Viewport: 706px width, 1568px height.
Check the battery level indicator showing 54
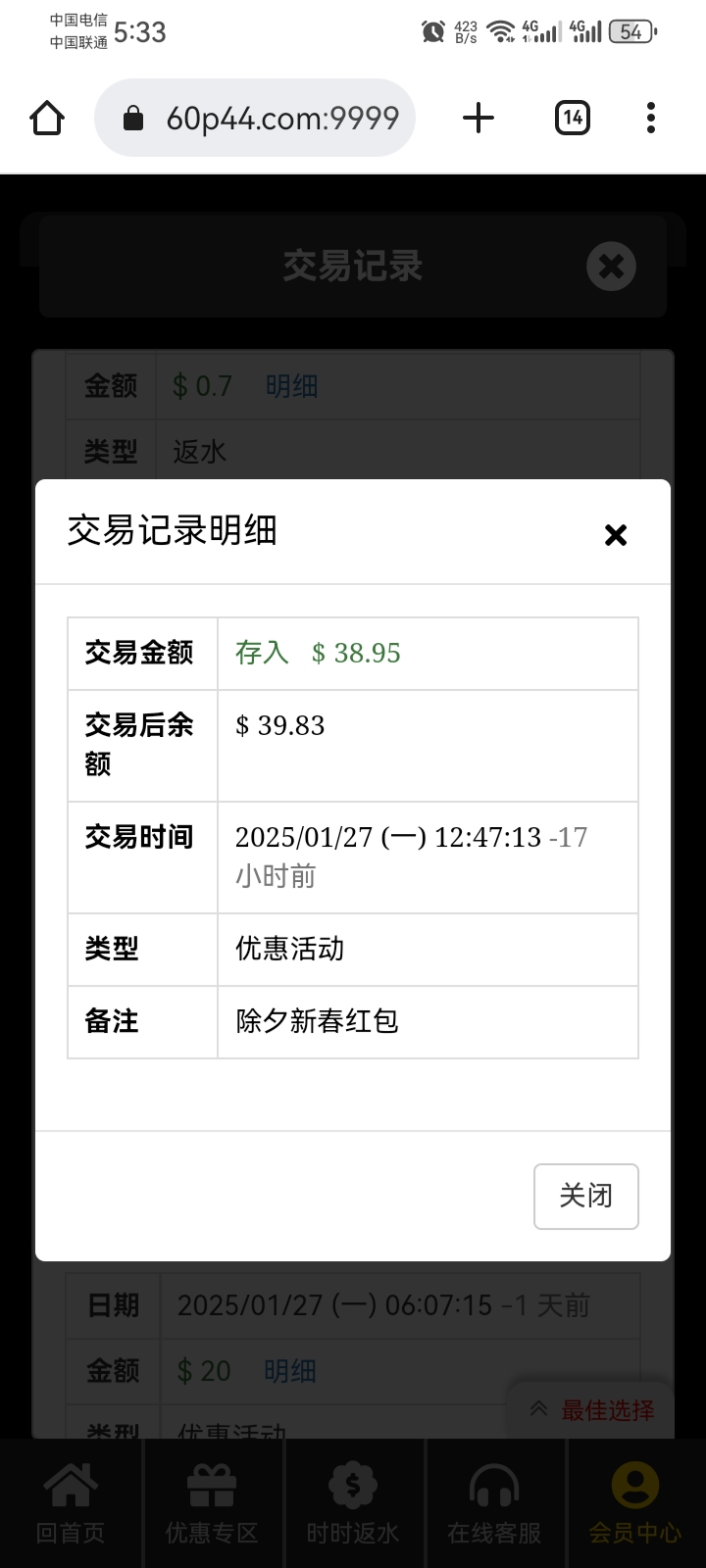point(629,31)
